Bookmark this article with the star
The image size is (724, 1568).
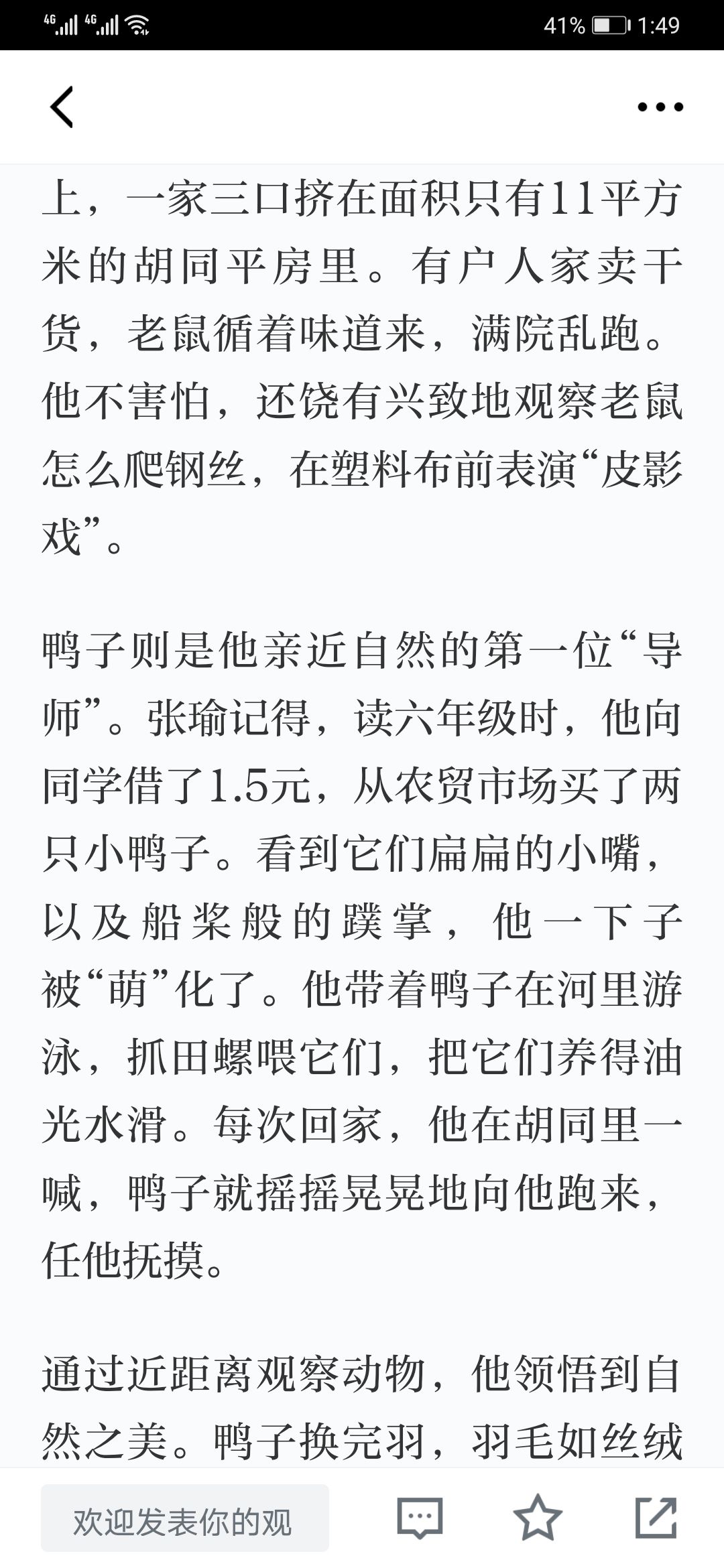click(x=537, y=1518)
